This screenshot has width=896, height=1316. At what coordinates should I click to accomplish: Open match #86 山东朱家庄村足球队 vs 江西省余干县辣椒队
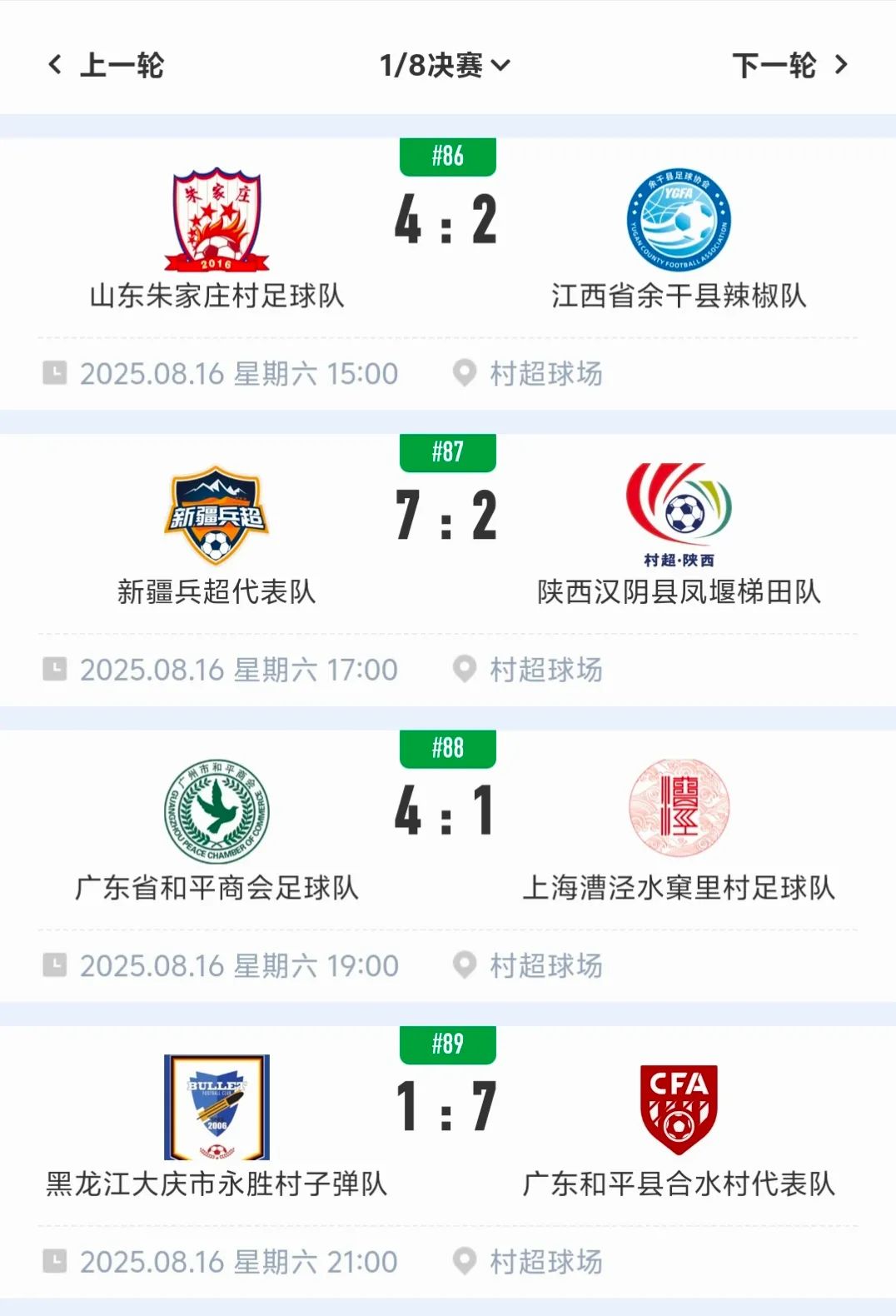point(447,222)
